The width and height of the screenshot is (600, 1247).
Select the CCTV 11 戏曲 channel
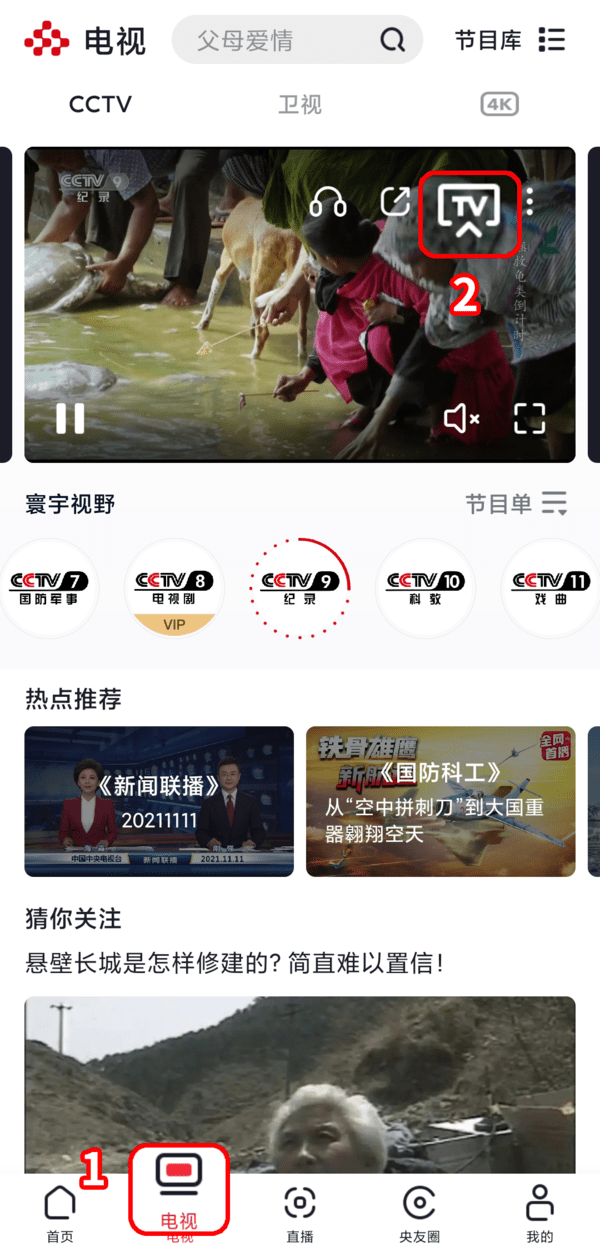click(x=551, y=589)
